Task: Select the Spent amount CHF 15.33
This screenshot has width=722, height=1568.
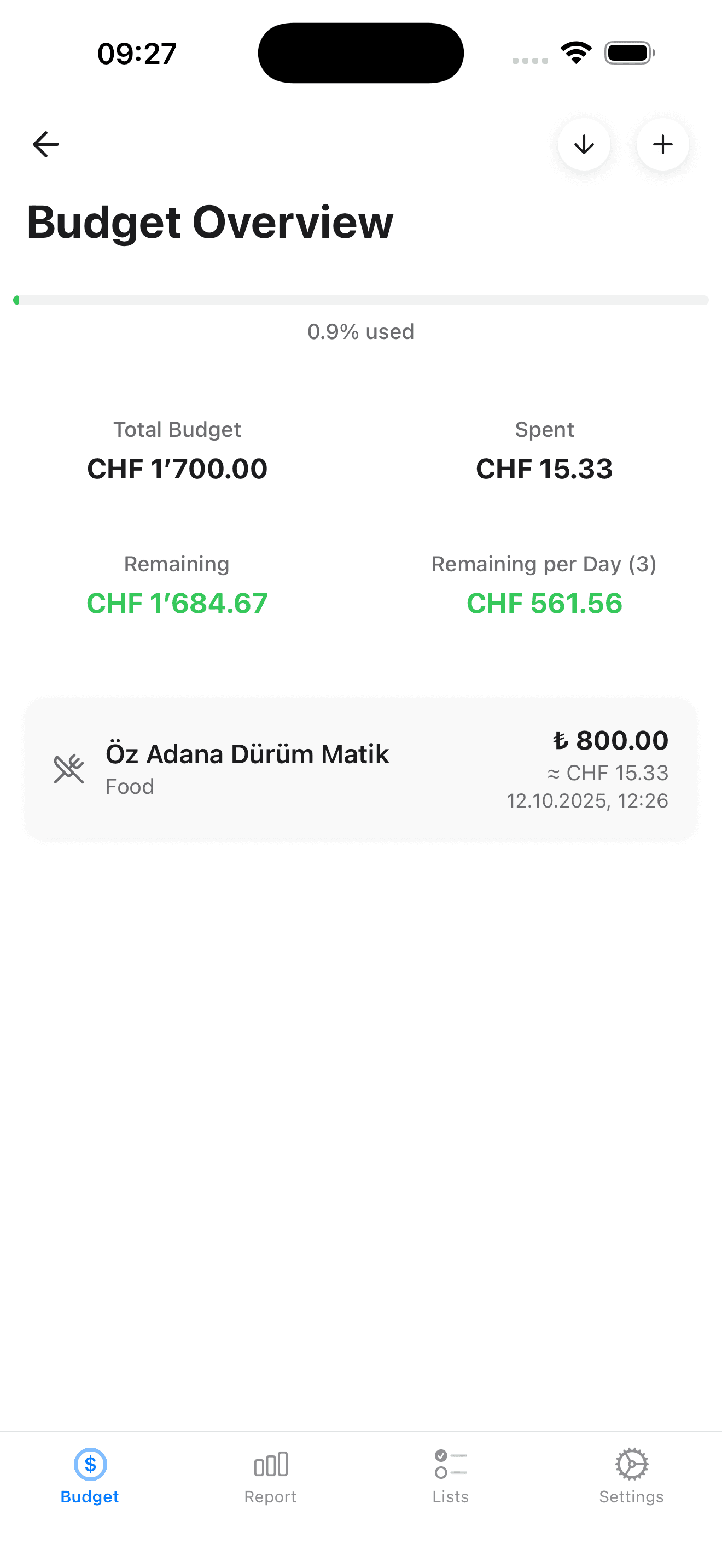Action: (x=545, y=469)
